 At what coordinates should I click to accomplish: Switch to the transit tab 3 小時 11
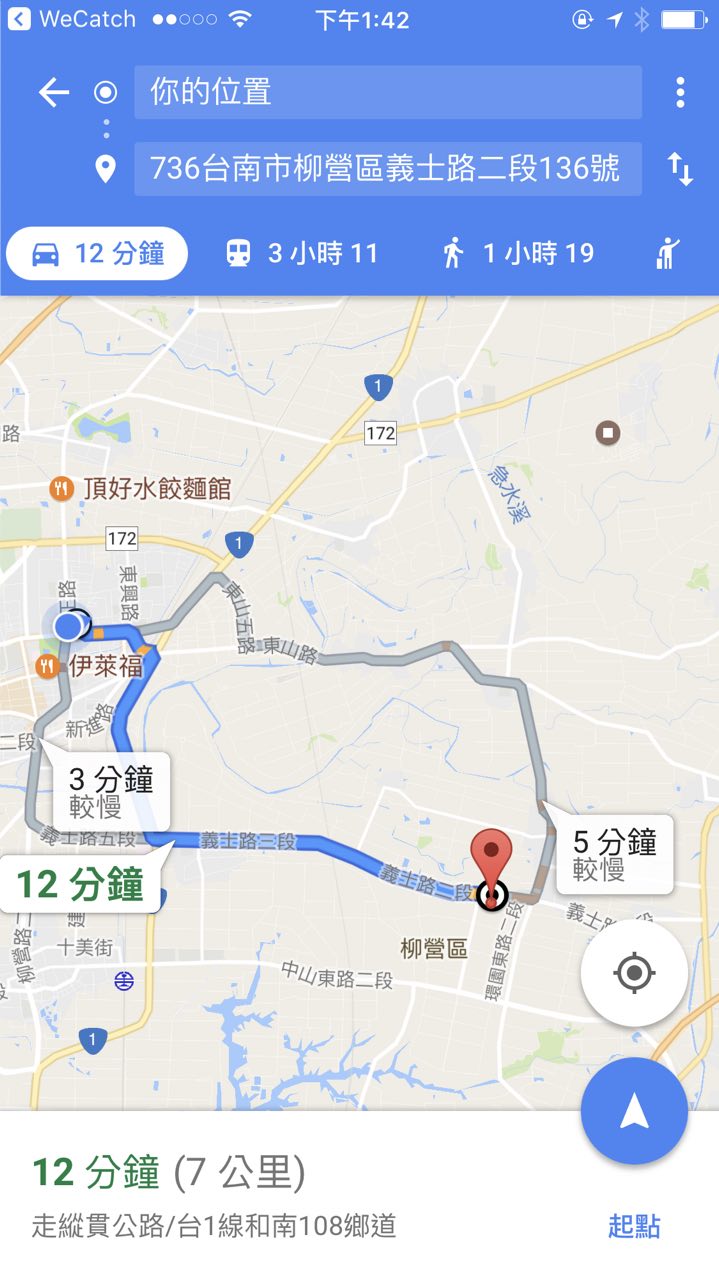(302, 254)
